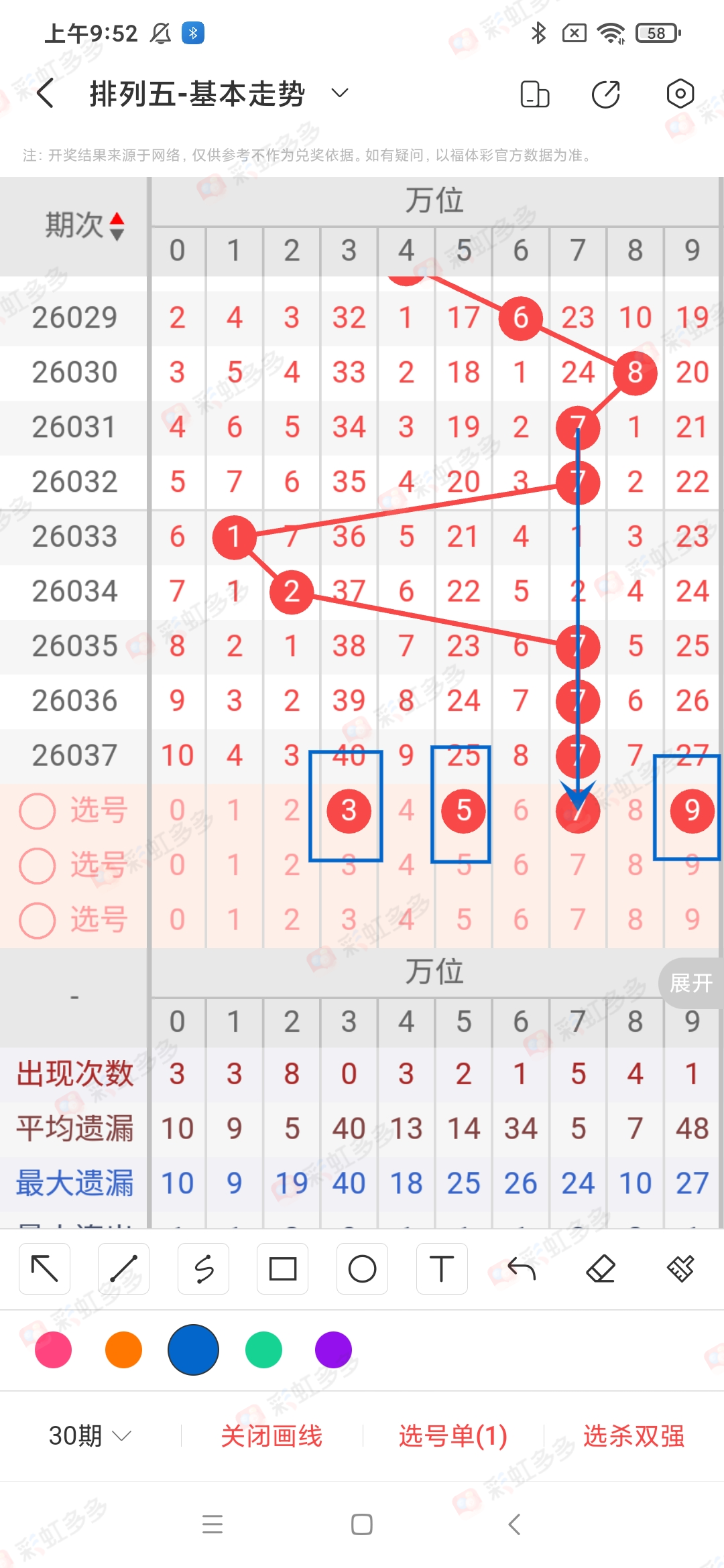
Task: Tap 关闭画线 to close drawing mode
Action: coord(273,1435)
